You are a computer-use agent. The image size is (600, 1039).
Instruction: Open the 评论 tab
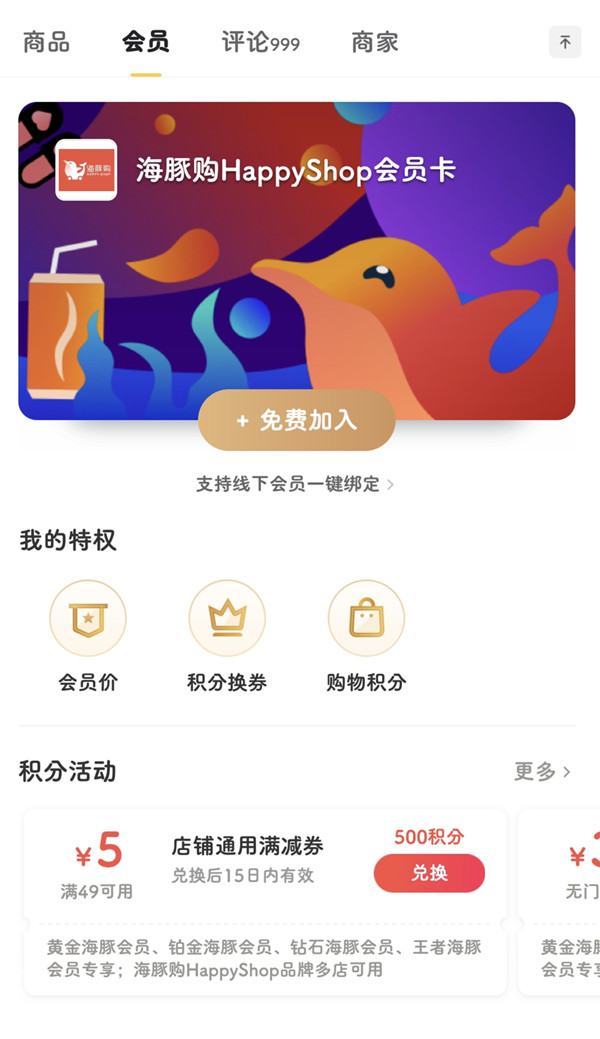260,42
